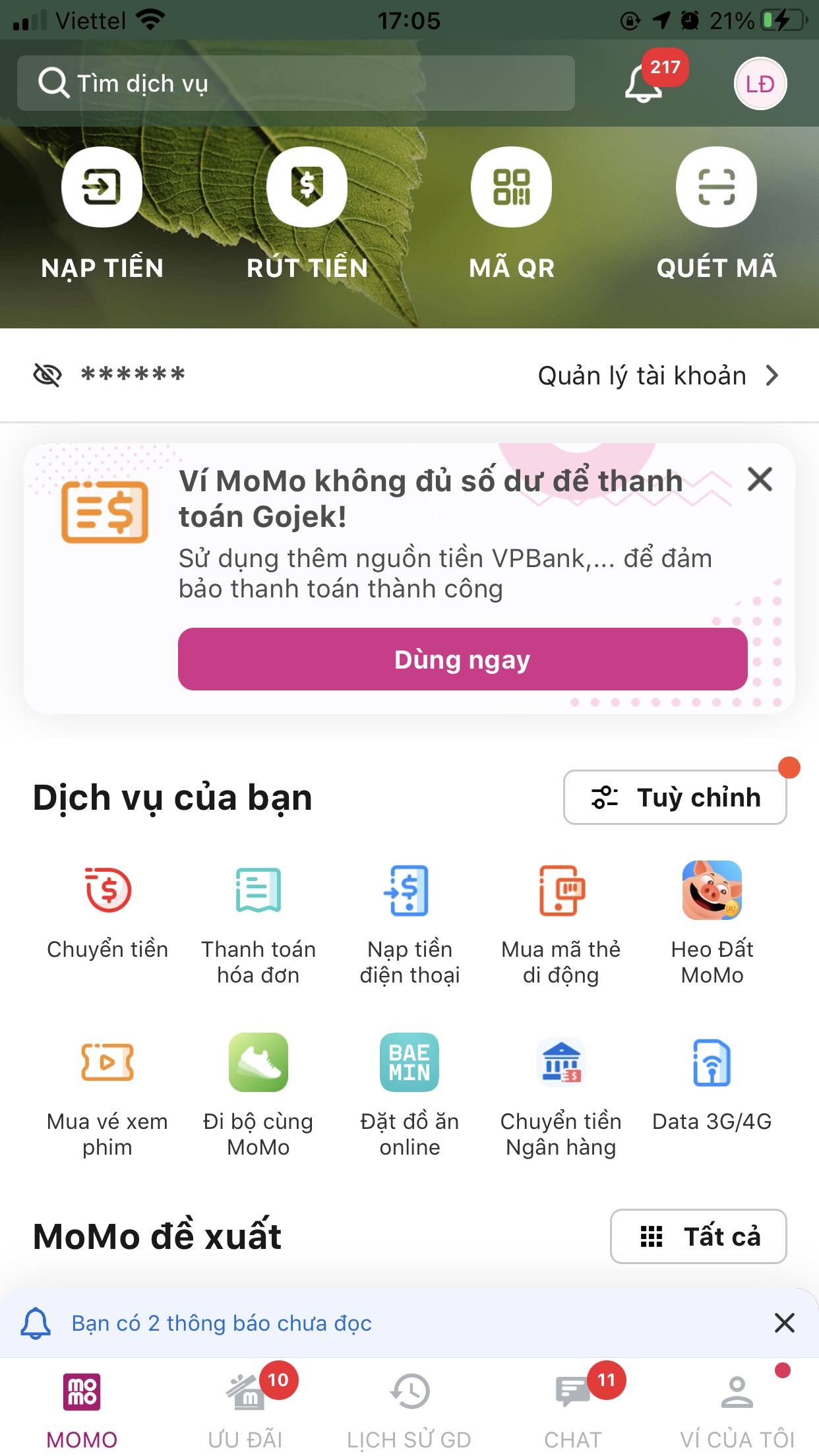
Task: Open the LĐ profile avatar
Action: [x=760, y=84]
